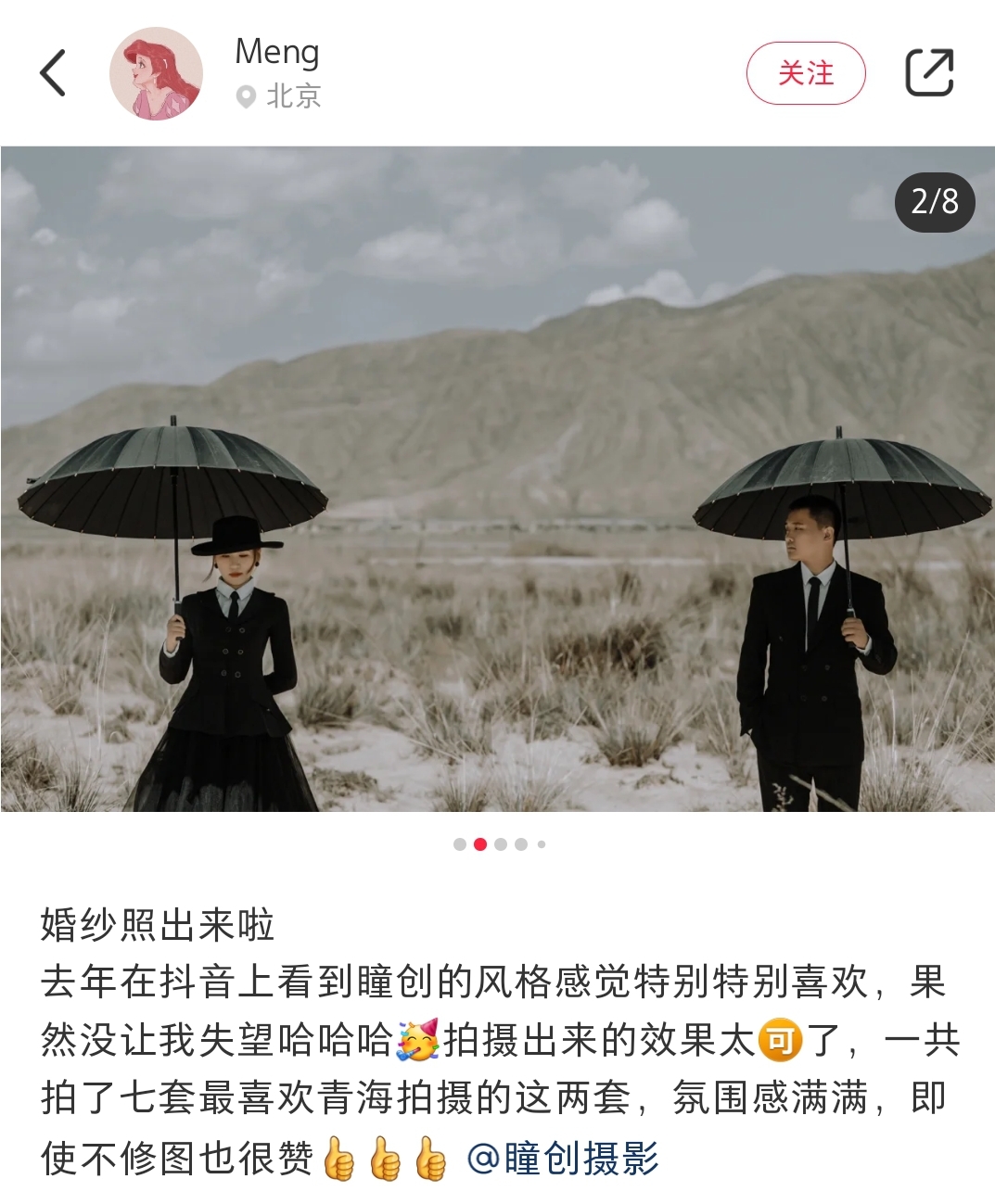The height and width of the screenshot is (1204, 995).
Task: Share this post
Action: [929, 73]
